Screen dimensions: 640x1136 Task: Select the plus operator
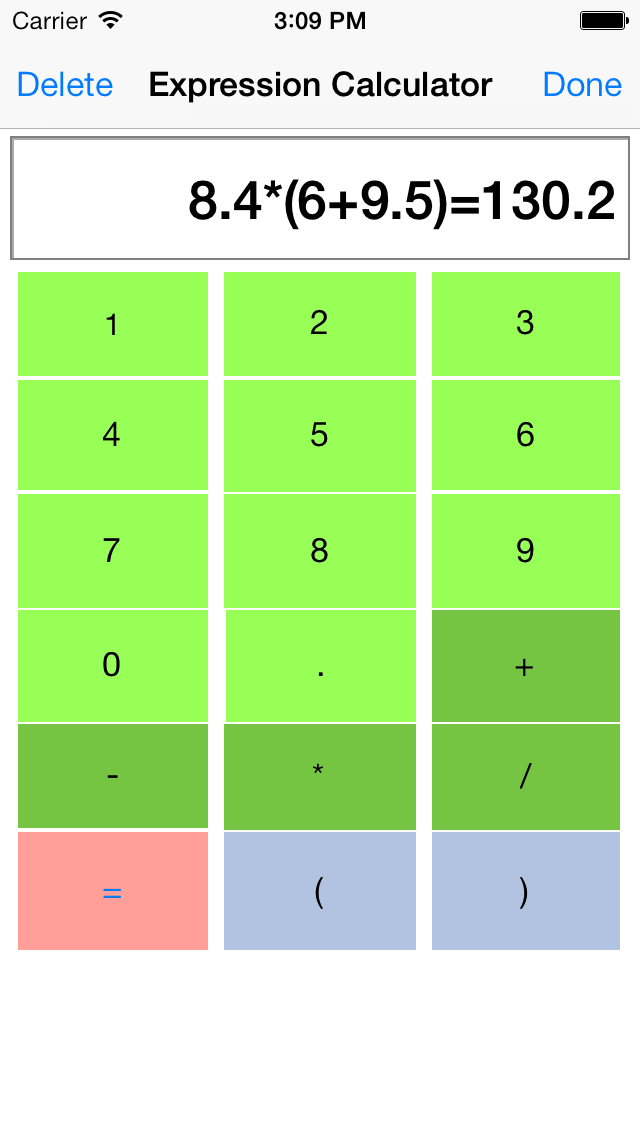(525, 666)
